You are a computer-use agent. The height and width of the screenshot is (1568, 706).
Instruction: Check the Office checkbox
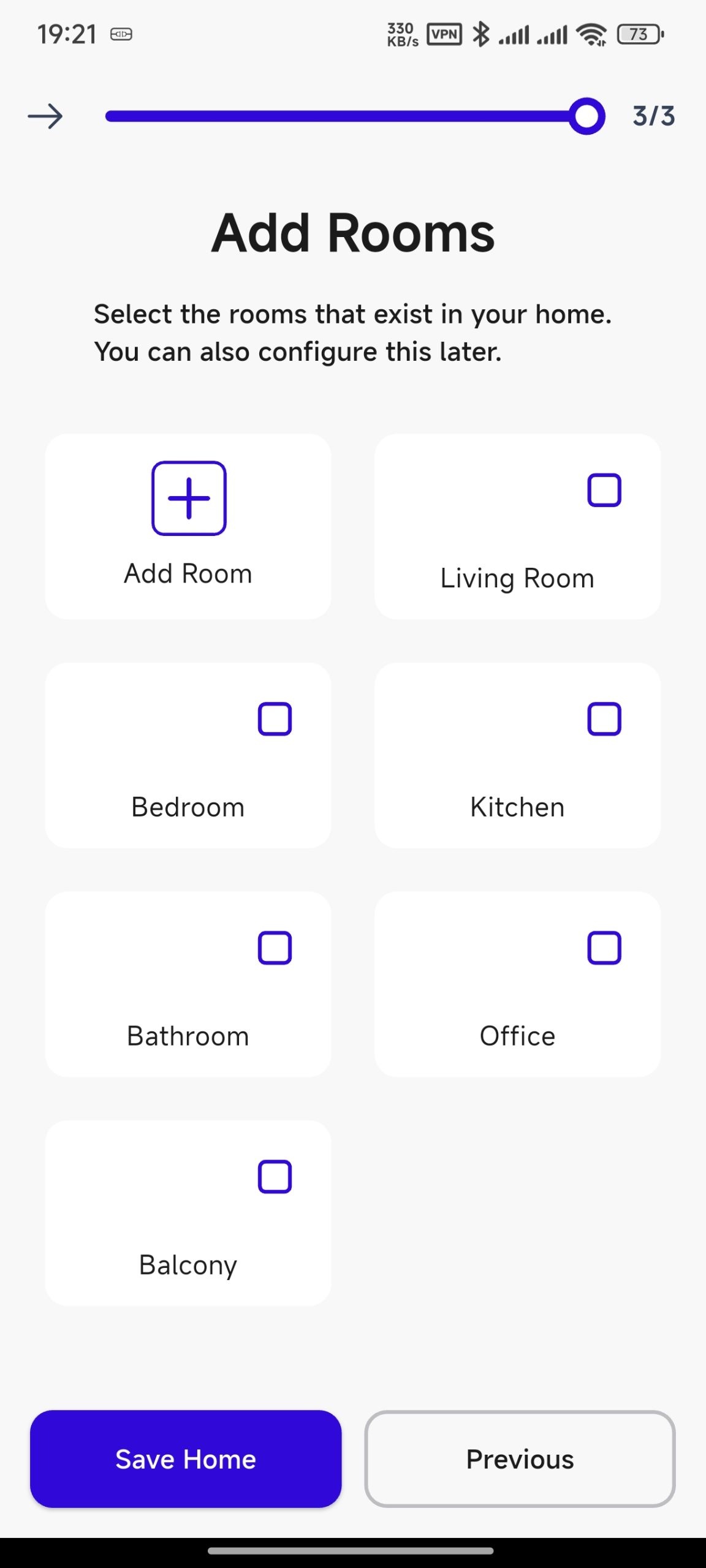click(x=605, y=948)
